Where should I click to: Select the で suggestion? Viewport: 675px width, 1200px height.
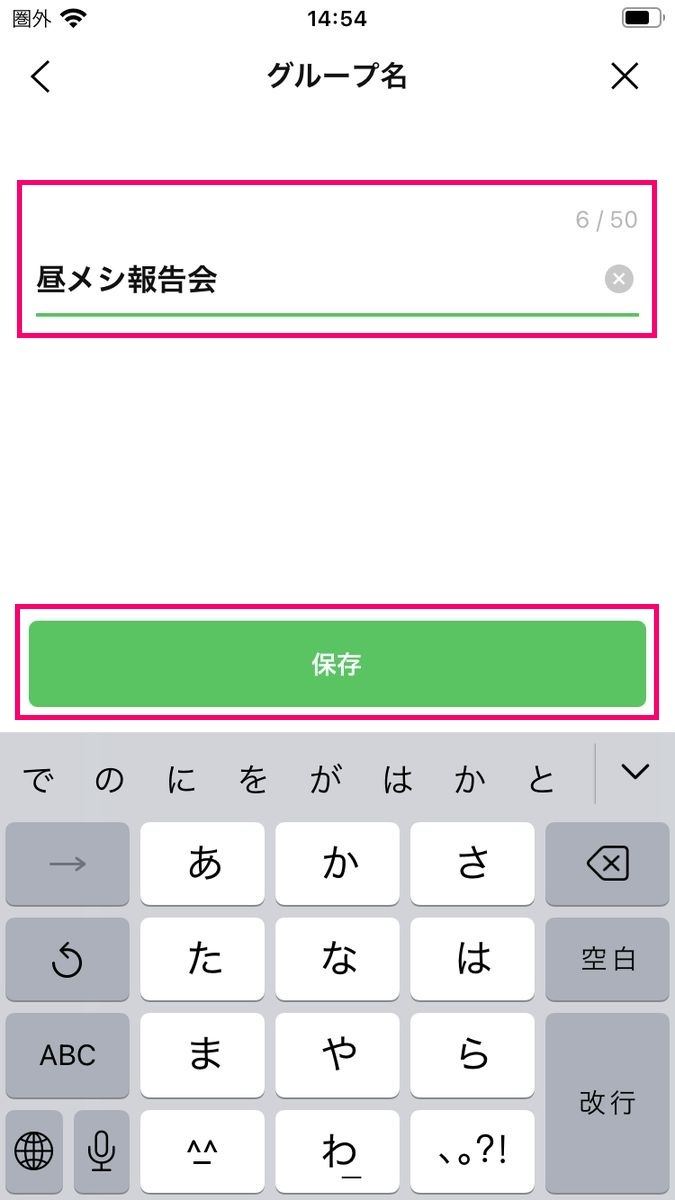point(37,779)
